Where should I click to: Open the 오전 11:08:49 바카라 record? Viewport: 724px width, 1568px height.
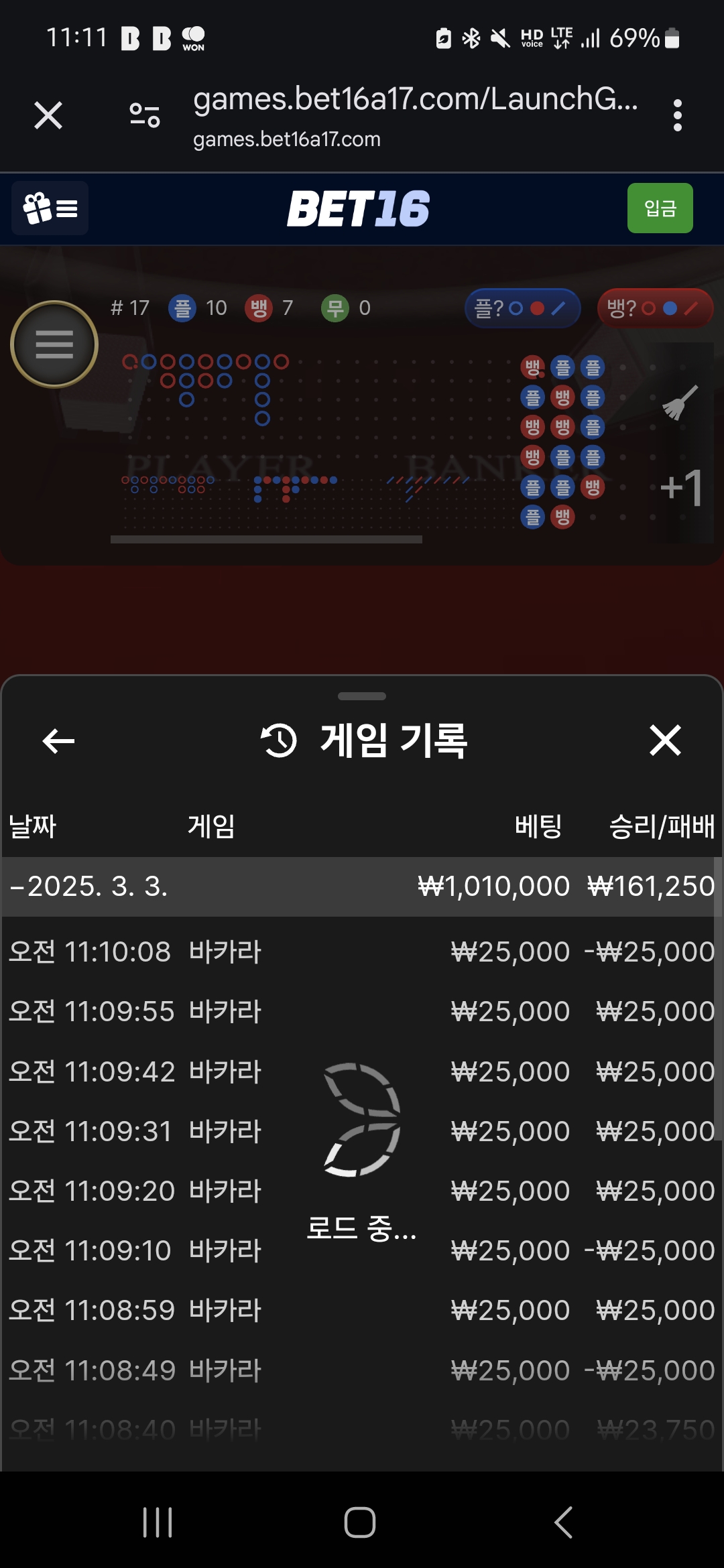pos(362,1370)
